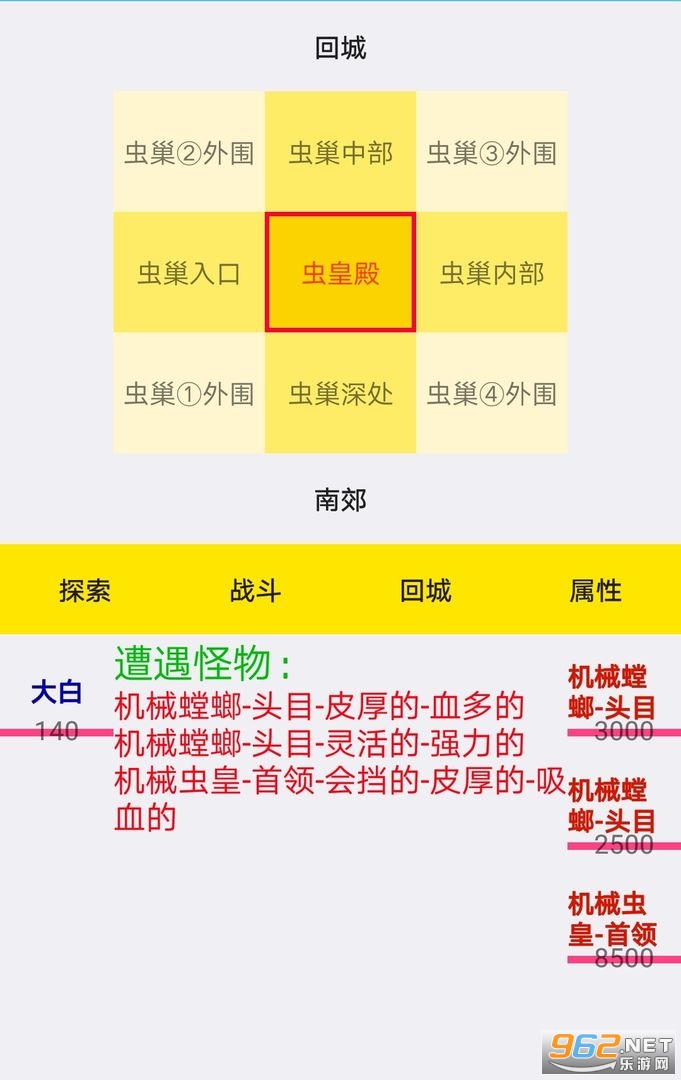Screen dimensions: 681x1080
Task: Move to 虫巢内部 tile
Action: [x=492, y=273]
